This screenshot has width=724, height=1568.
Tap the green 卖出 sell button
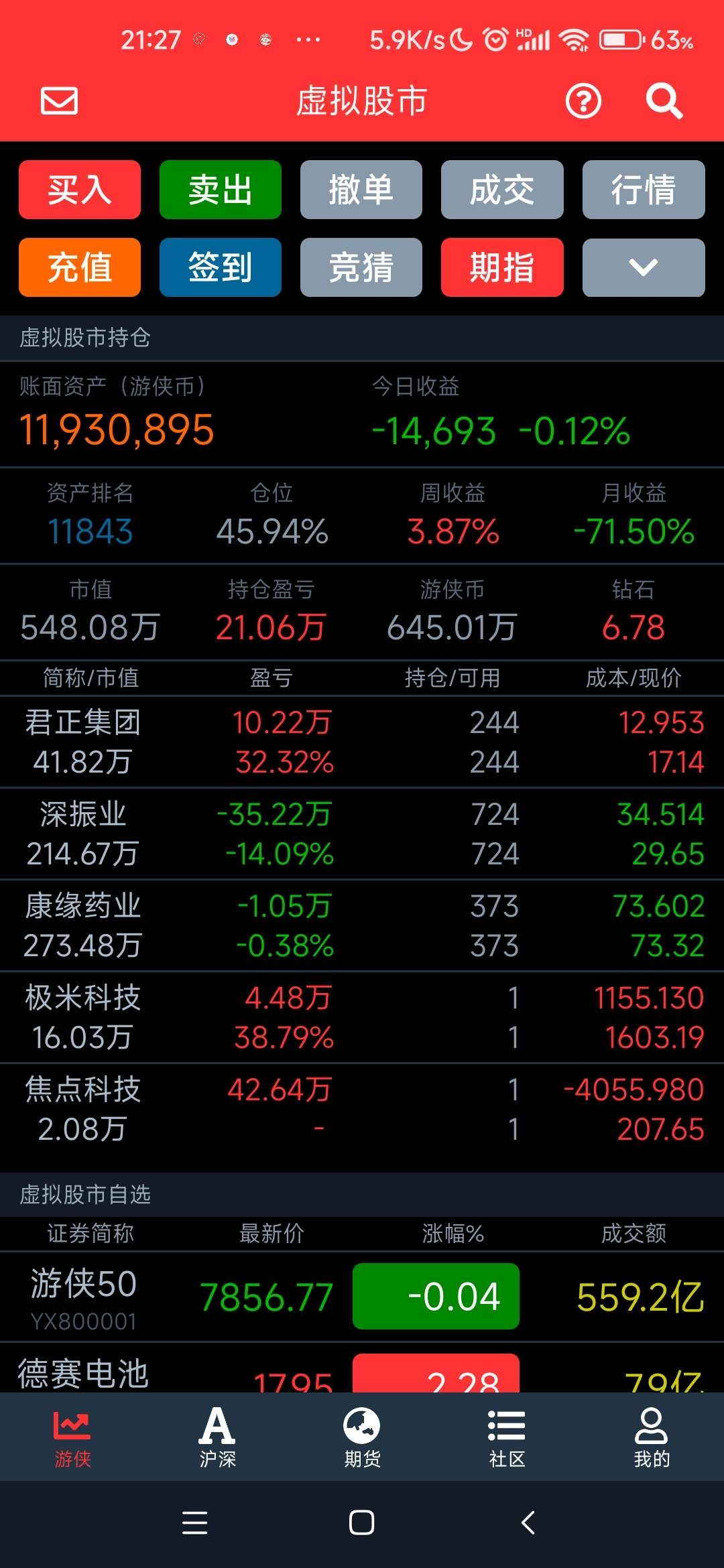[221, 190]
